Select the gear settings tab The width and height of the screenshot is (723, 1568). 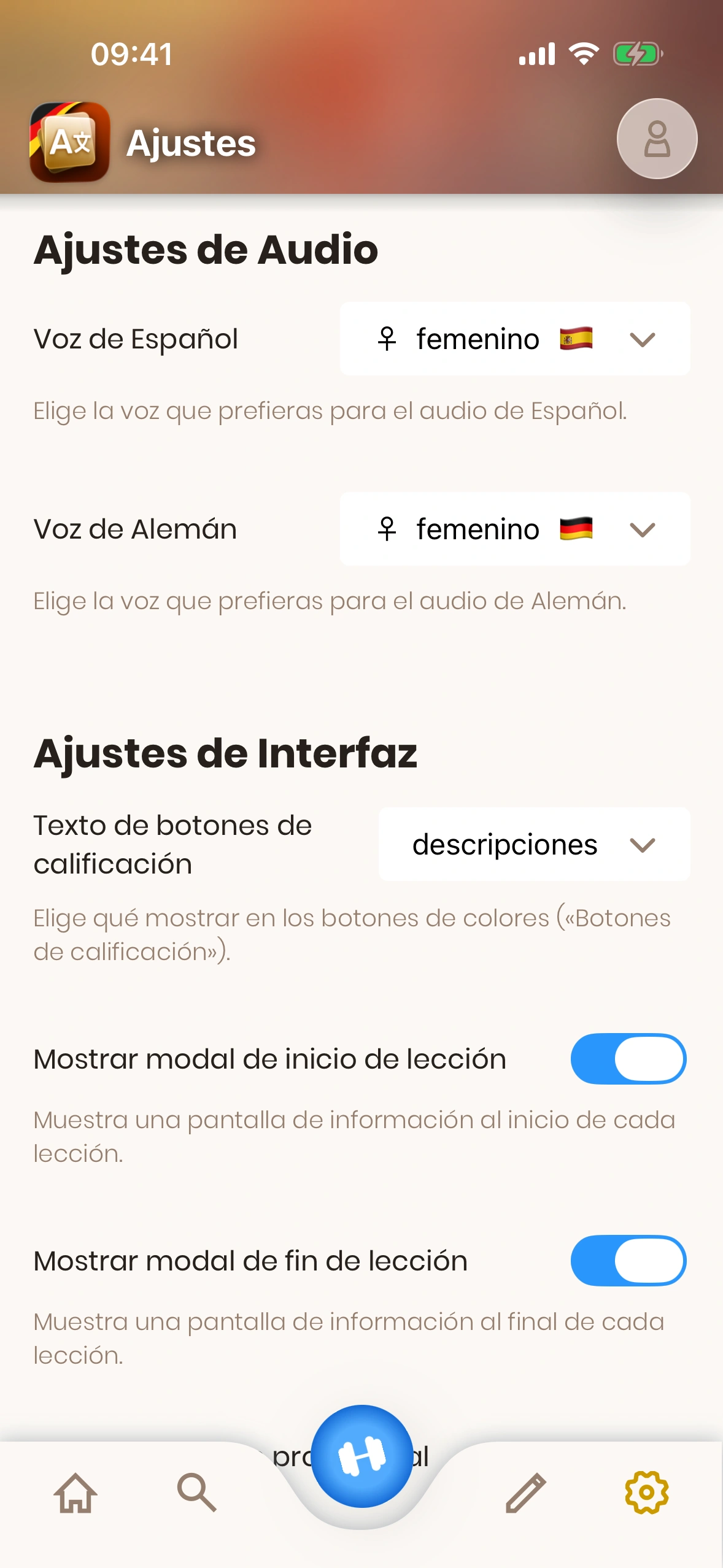coord(646,1492)
